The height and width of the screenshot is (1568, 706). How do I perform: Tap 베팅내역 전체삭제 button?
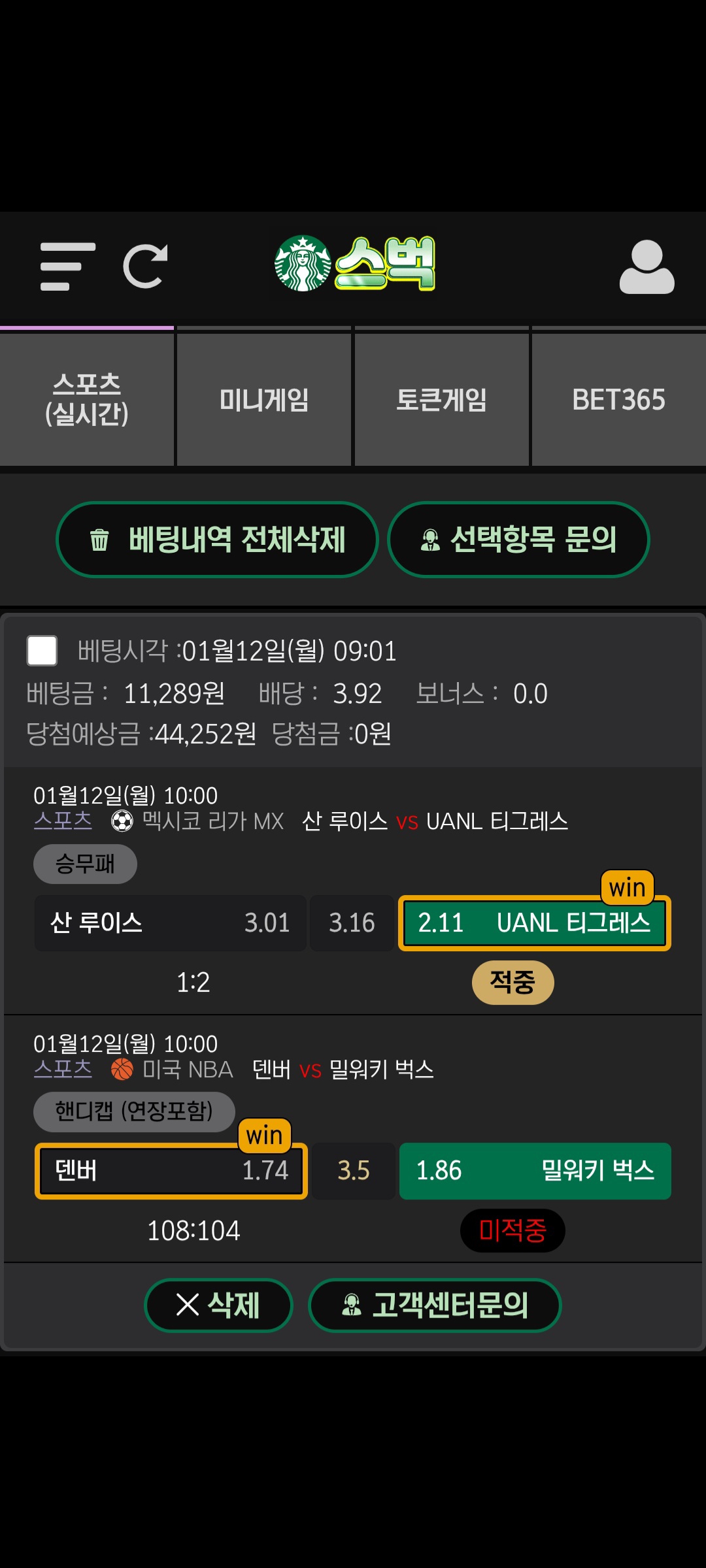point(218,540)
